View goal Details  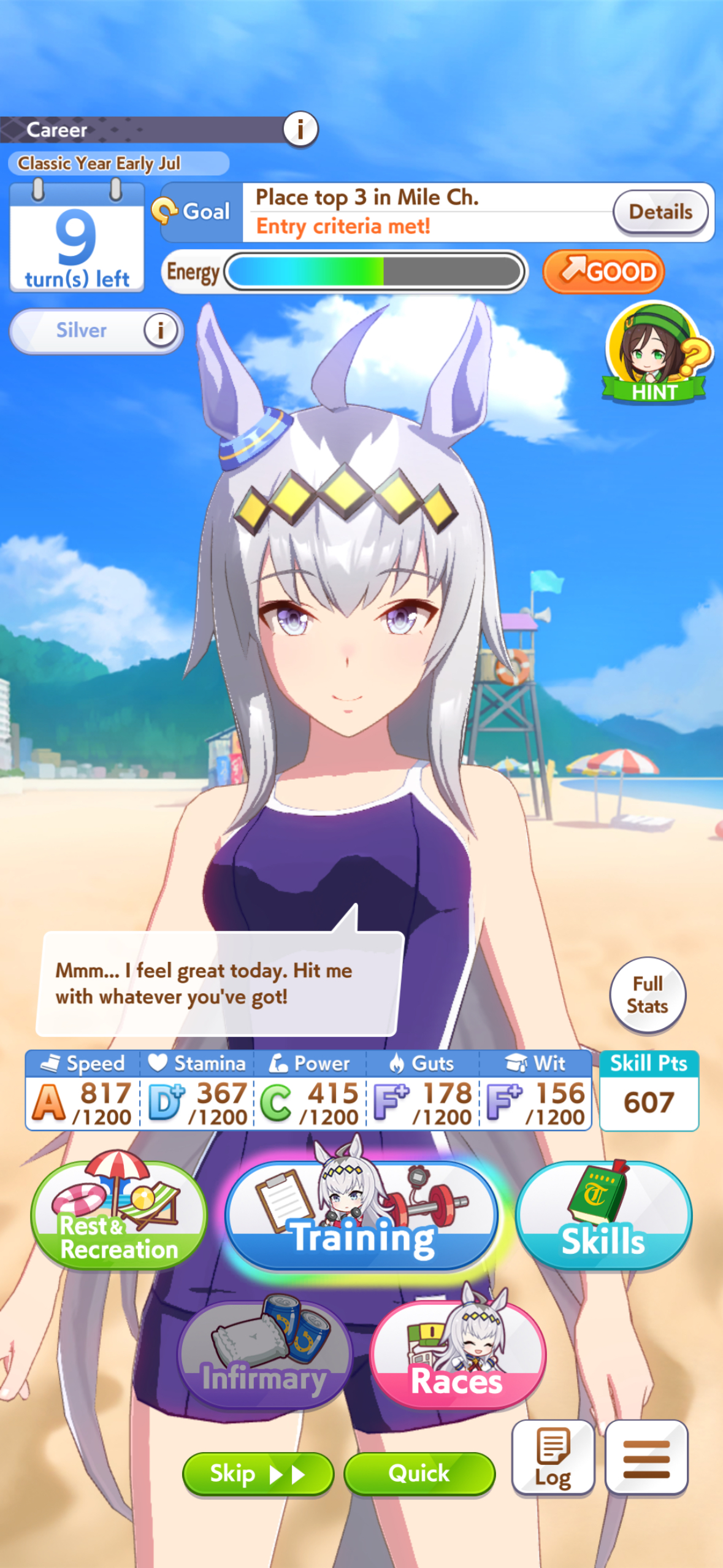click(660, 212)
